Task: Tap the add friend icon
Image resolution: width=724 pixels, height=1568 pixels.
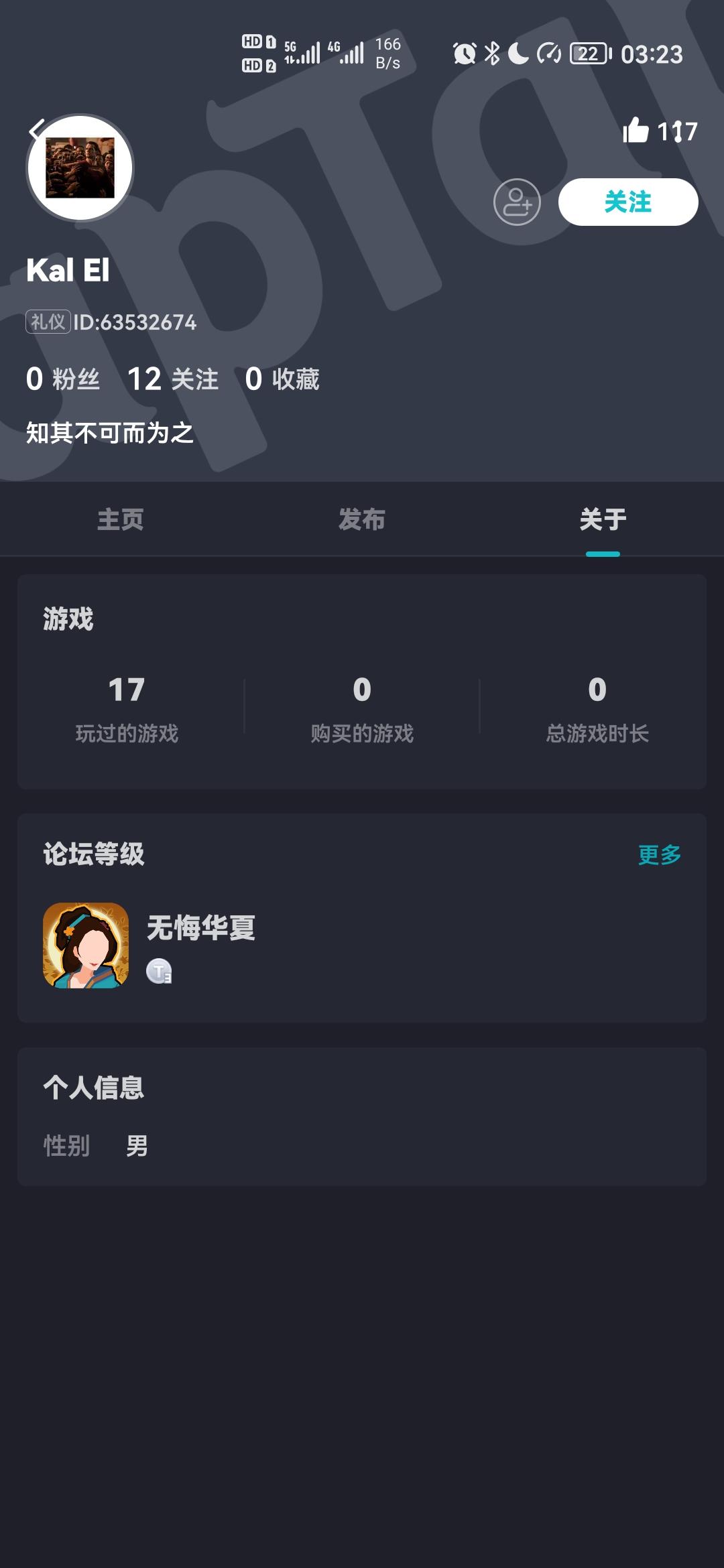Action: point(517,202)
